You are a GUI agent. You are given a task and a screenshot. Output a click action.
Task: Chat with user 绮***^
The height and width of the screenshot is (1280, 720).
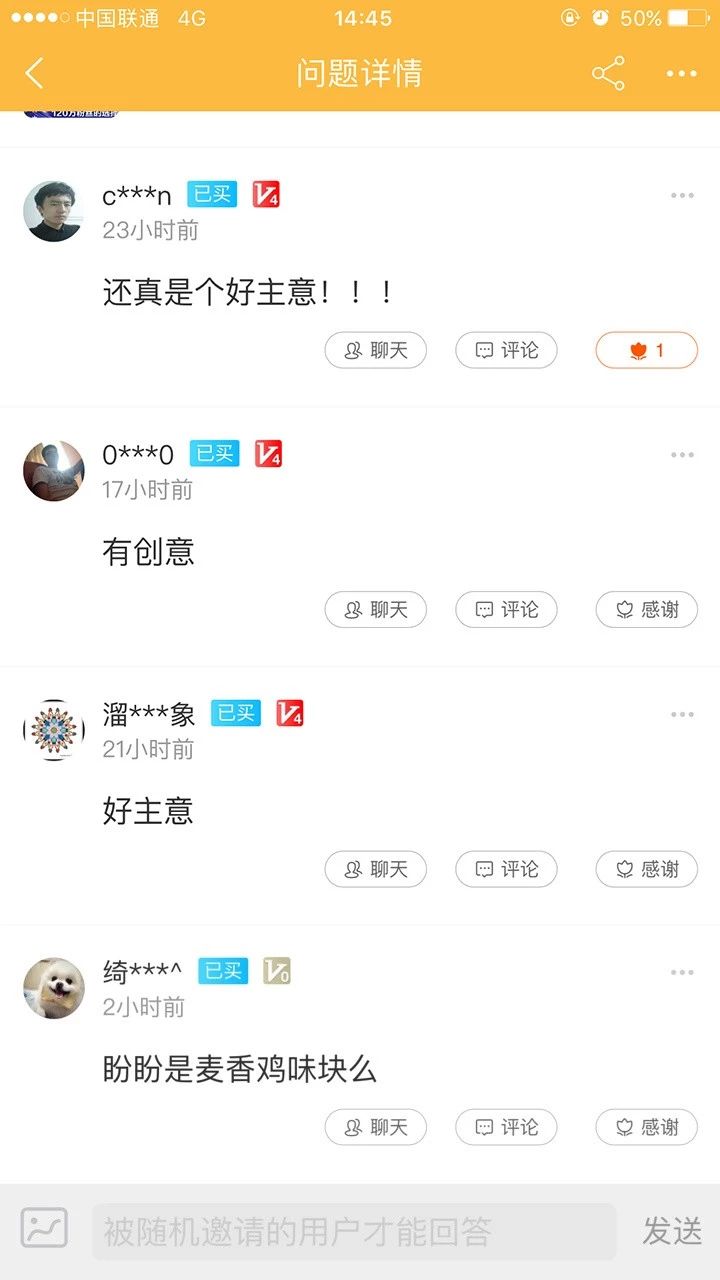pyautogui.click(x=375, y=1127)
